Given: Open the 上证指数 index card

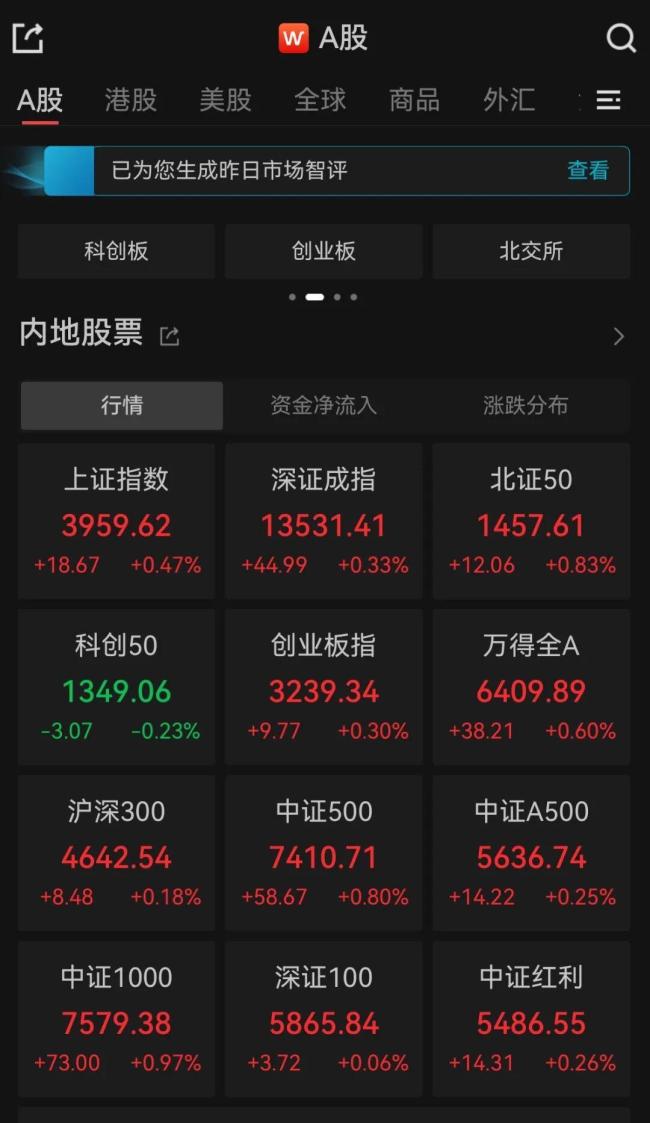Looking at the screenshot, I should pos(116,521).
